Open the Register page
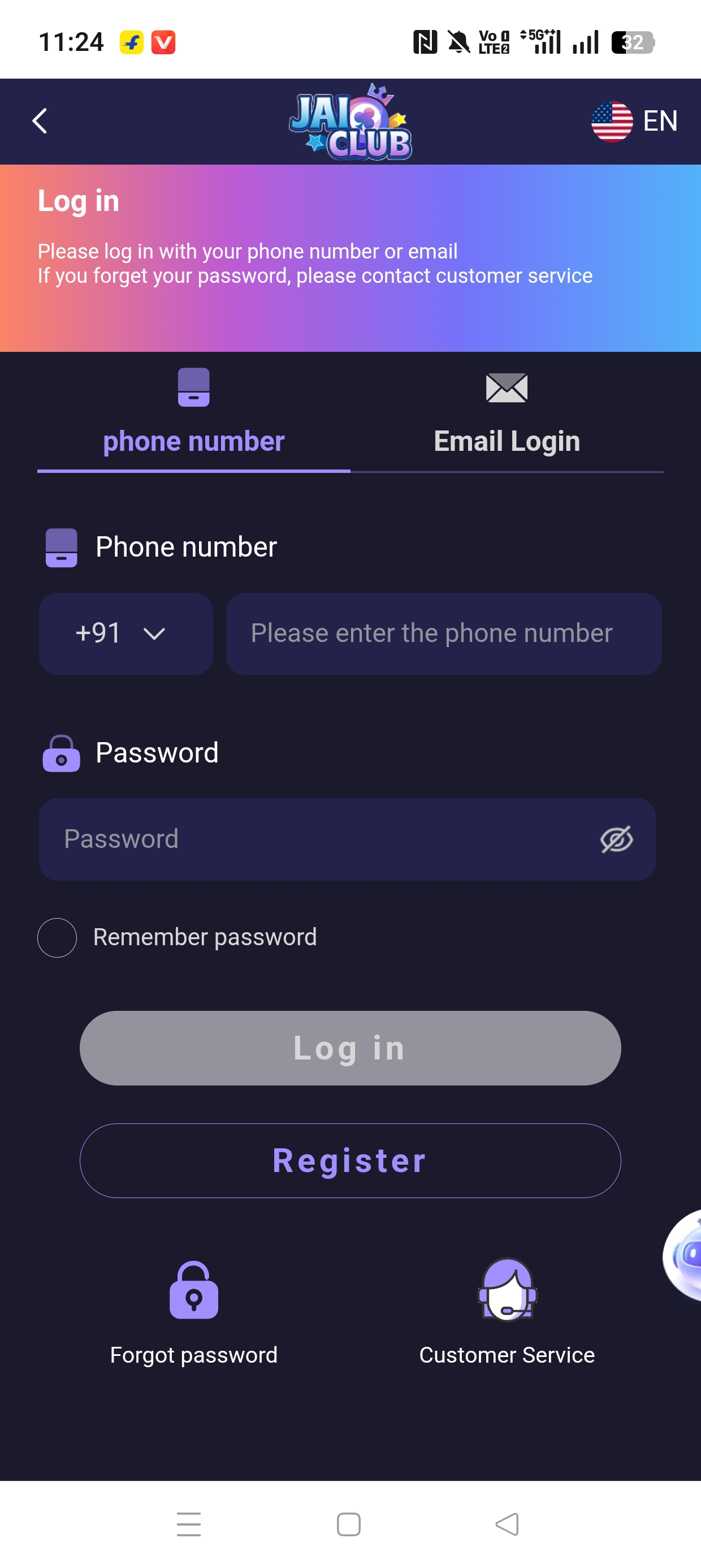Viewport: 701px width, 1568px height. pyautogui.click(x=350, y=1160)
